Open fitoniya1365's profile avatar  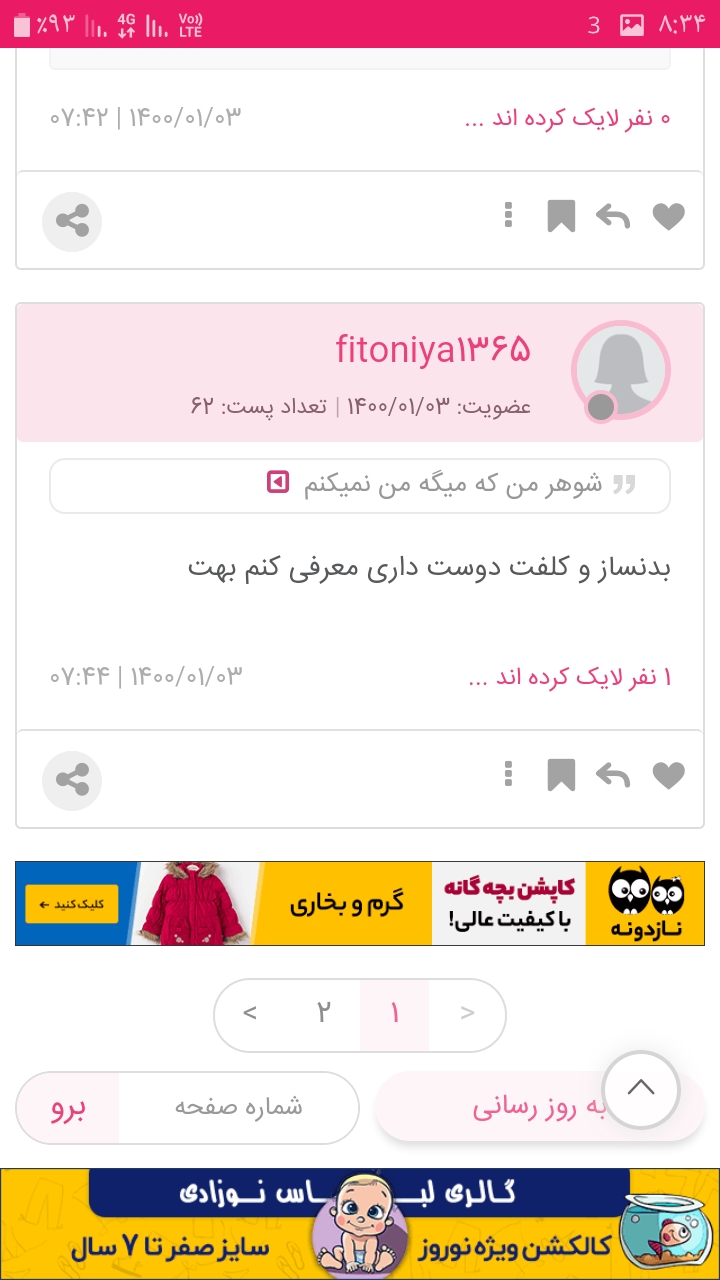(x=621, y=370)
